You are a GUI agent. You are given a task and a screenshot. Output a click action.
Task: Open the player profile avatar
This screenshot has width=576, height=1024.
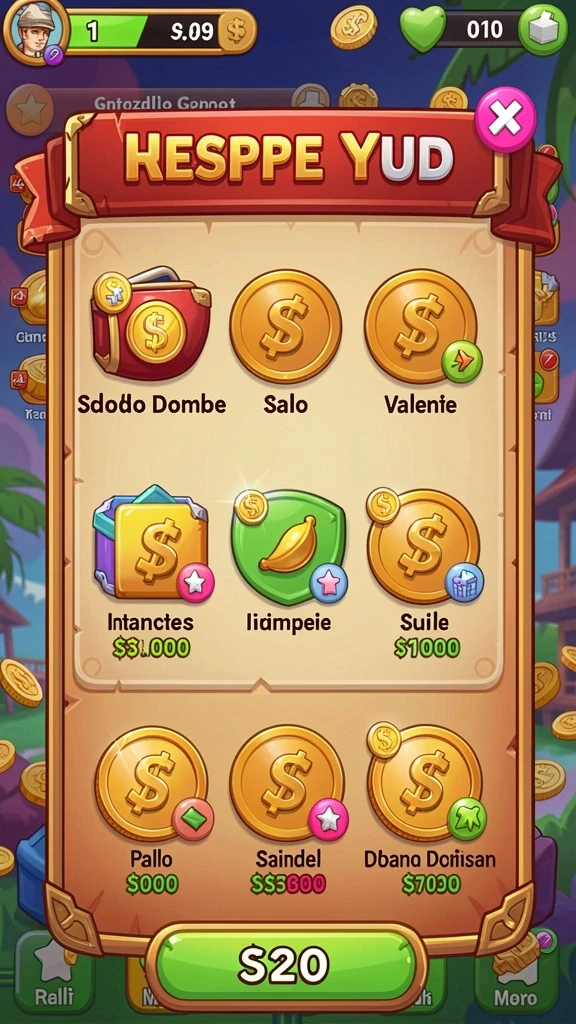35,31
